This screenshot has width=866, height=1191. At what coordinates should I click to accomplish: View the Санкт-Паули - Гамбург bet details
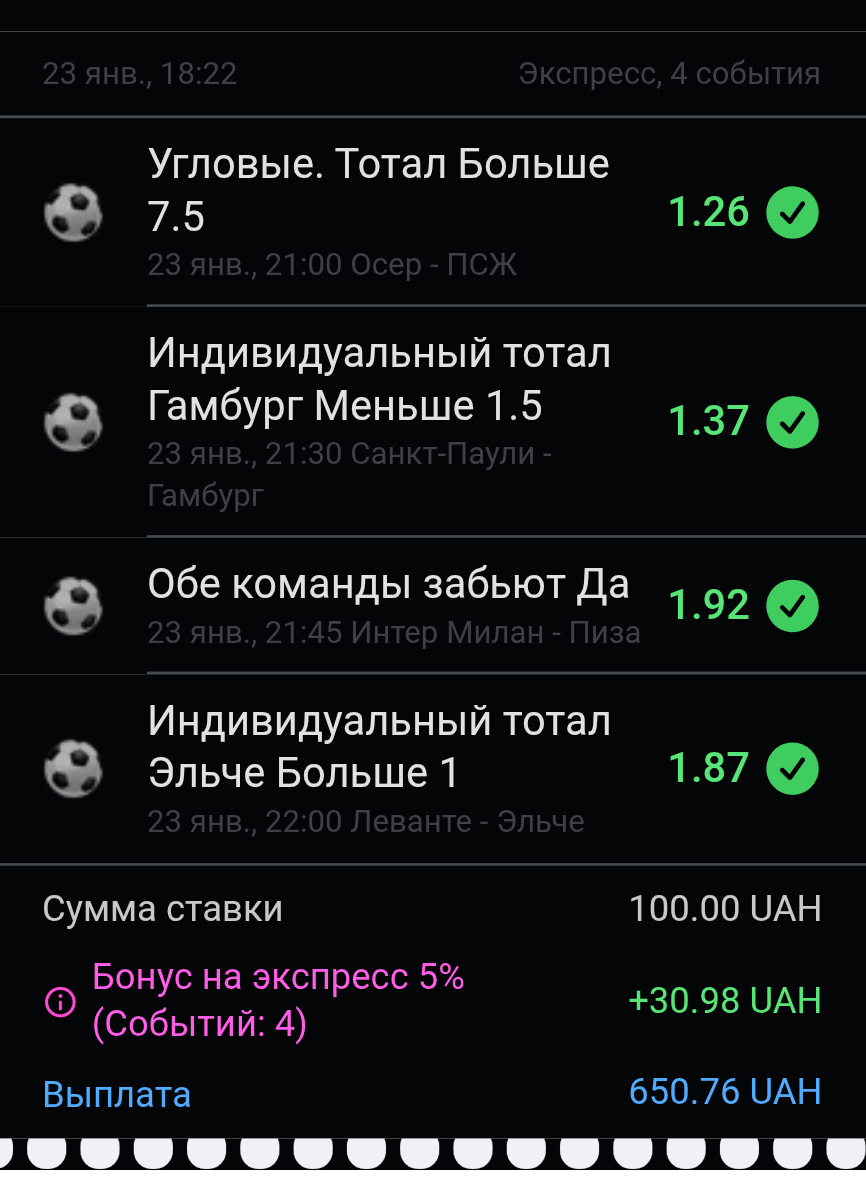coord(378,421)
